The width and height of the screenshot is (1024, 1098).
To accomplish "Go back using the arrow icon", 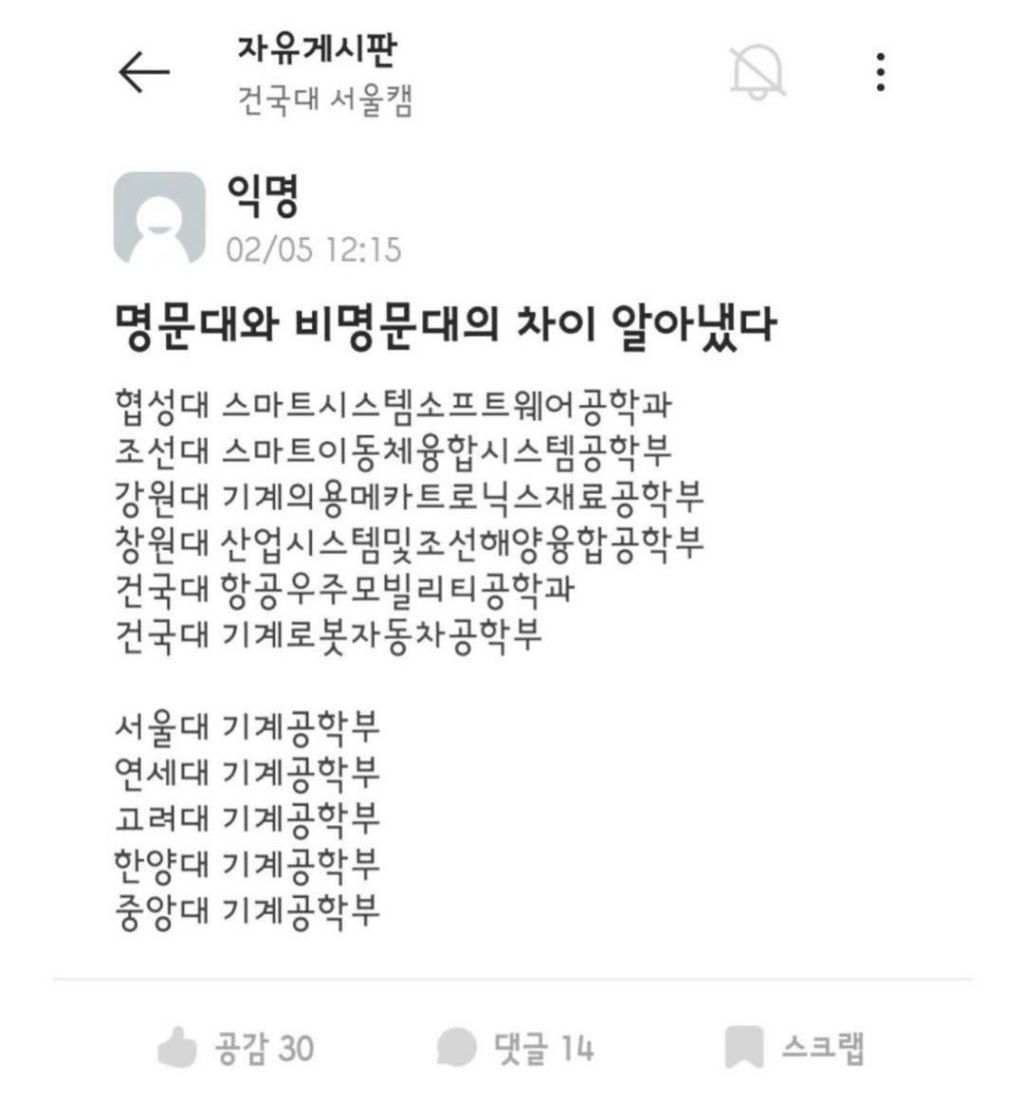I will tap(144, 74).
